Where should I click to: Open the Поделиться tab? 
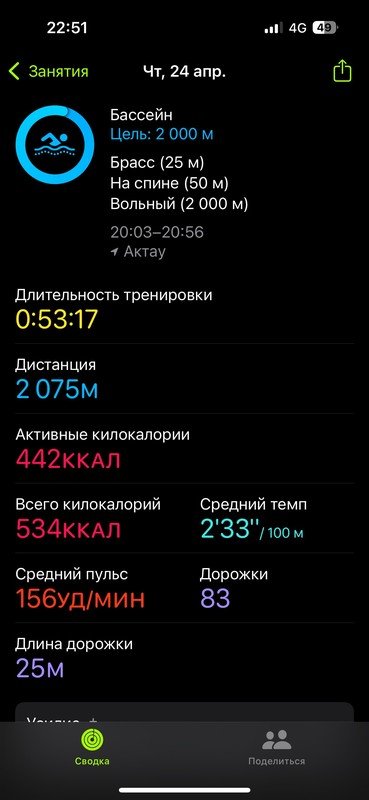pos(277,747)
